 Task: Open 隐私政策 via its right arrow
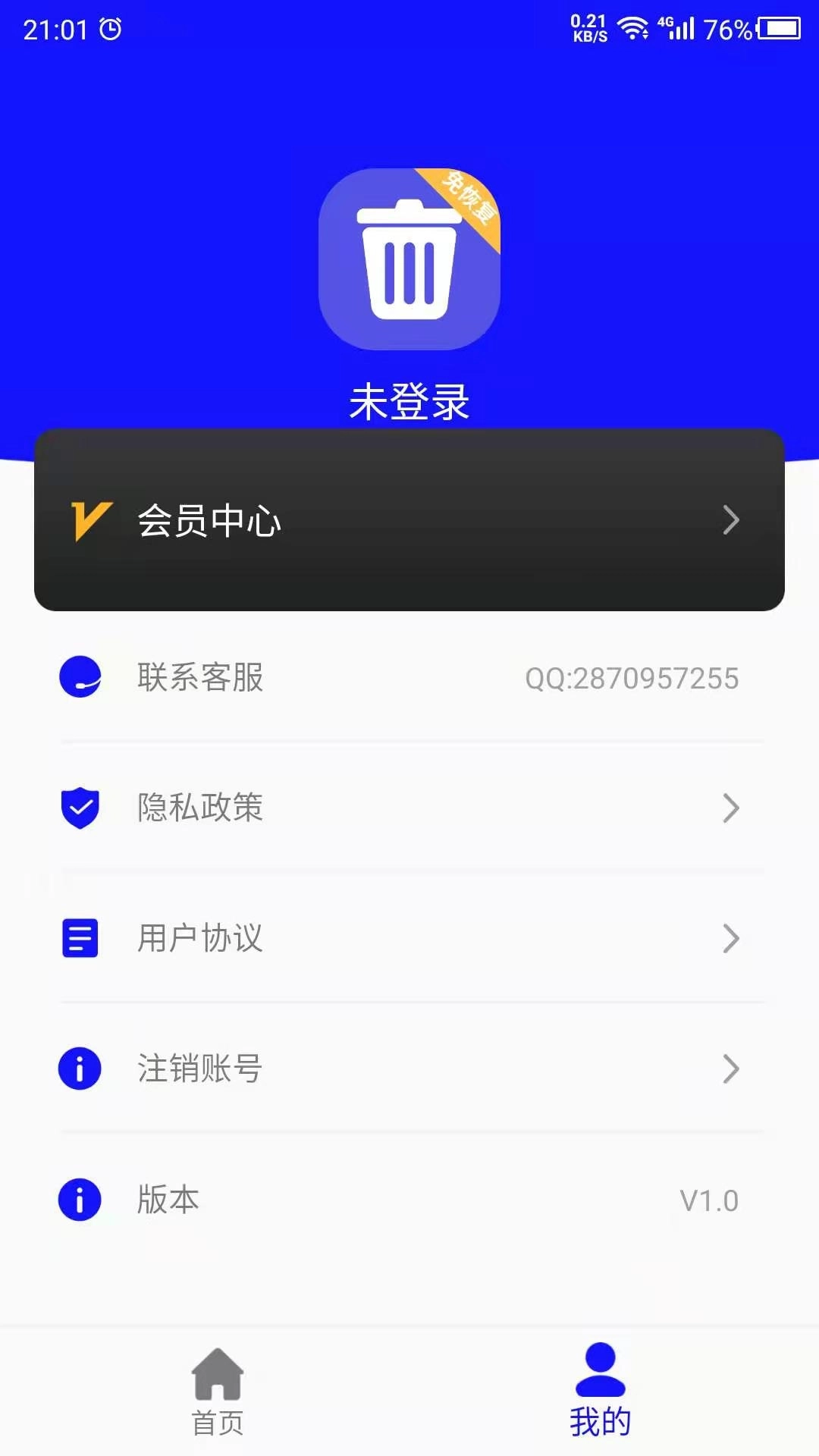(730, 808)
